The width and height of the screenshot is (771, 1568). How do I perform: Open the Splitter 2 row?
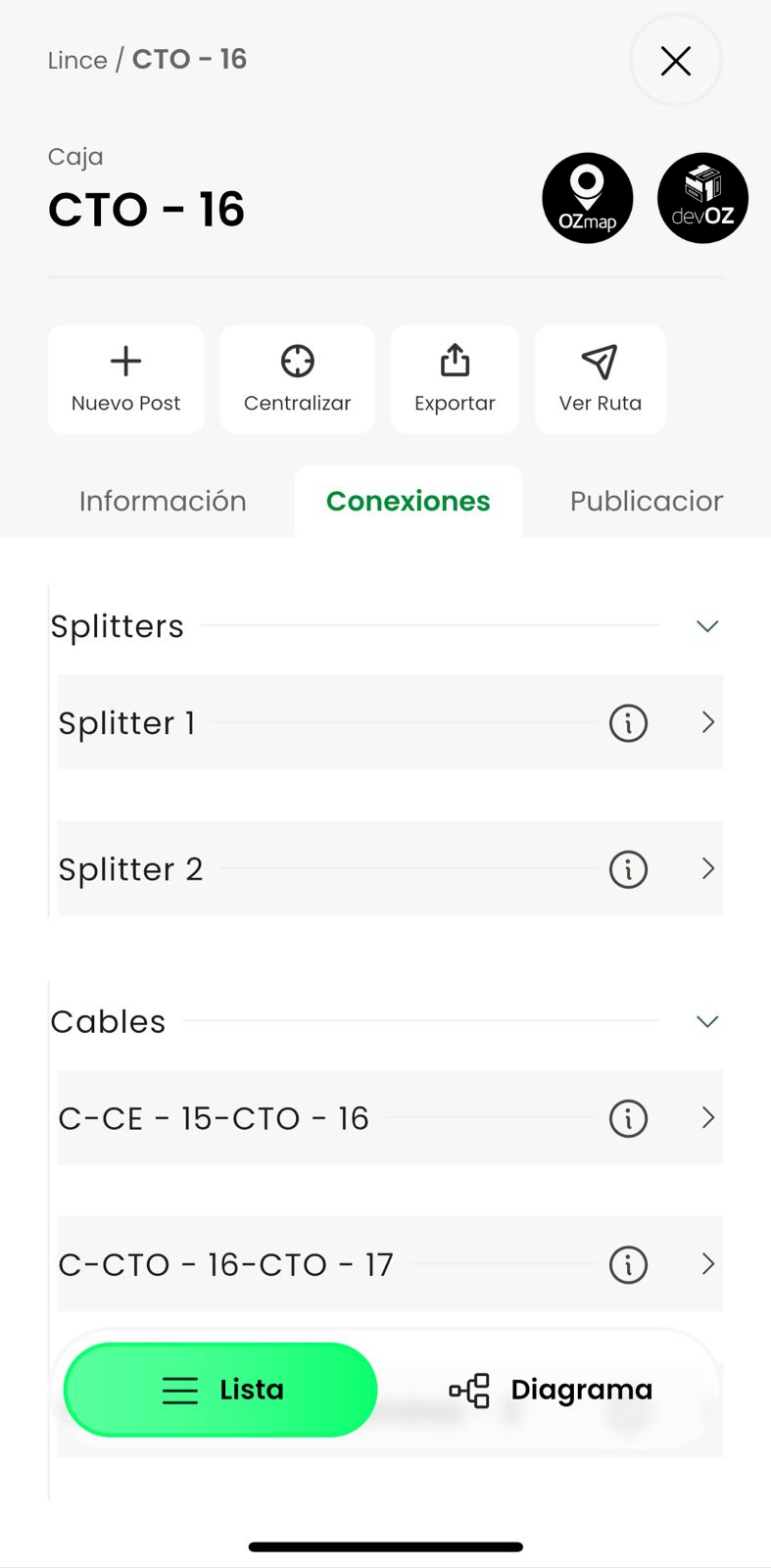tap(390, 868)
